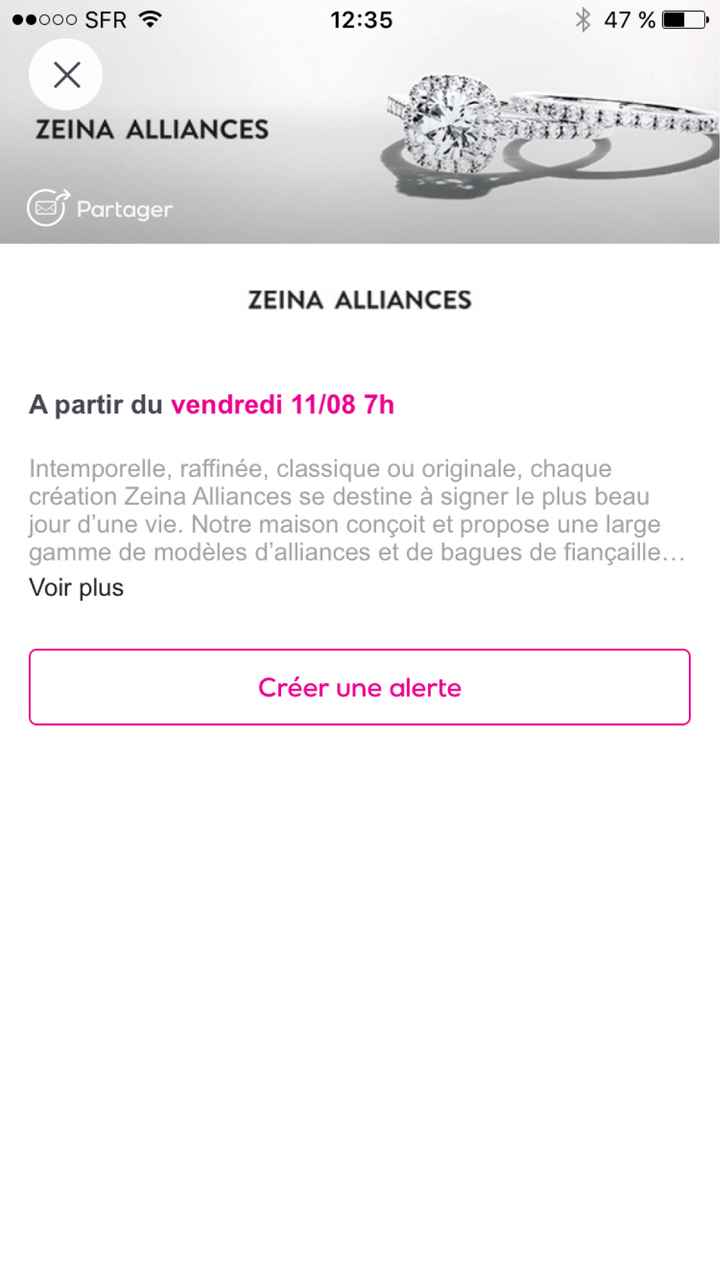Open sharing options via Partager
The height and width of the screenshot is (1280, 720).
122,209
